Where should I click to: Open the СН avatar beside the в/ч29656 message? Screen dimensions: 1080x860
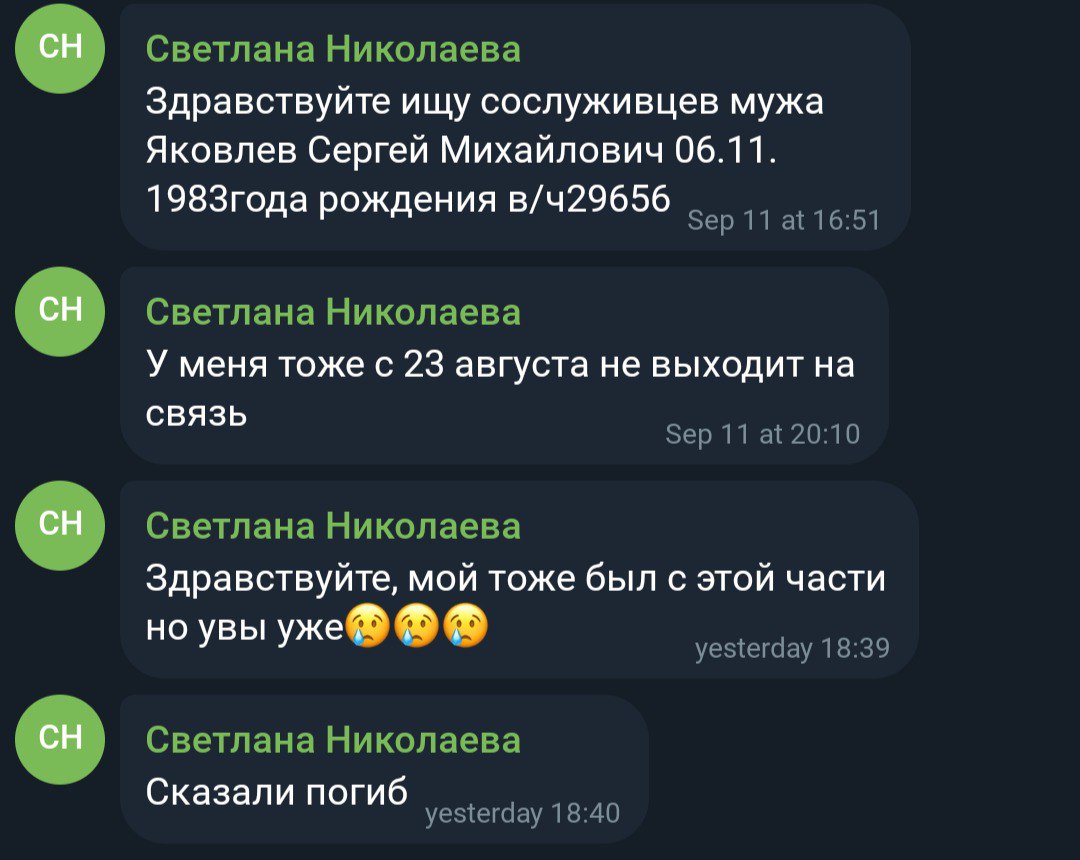60,49
